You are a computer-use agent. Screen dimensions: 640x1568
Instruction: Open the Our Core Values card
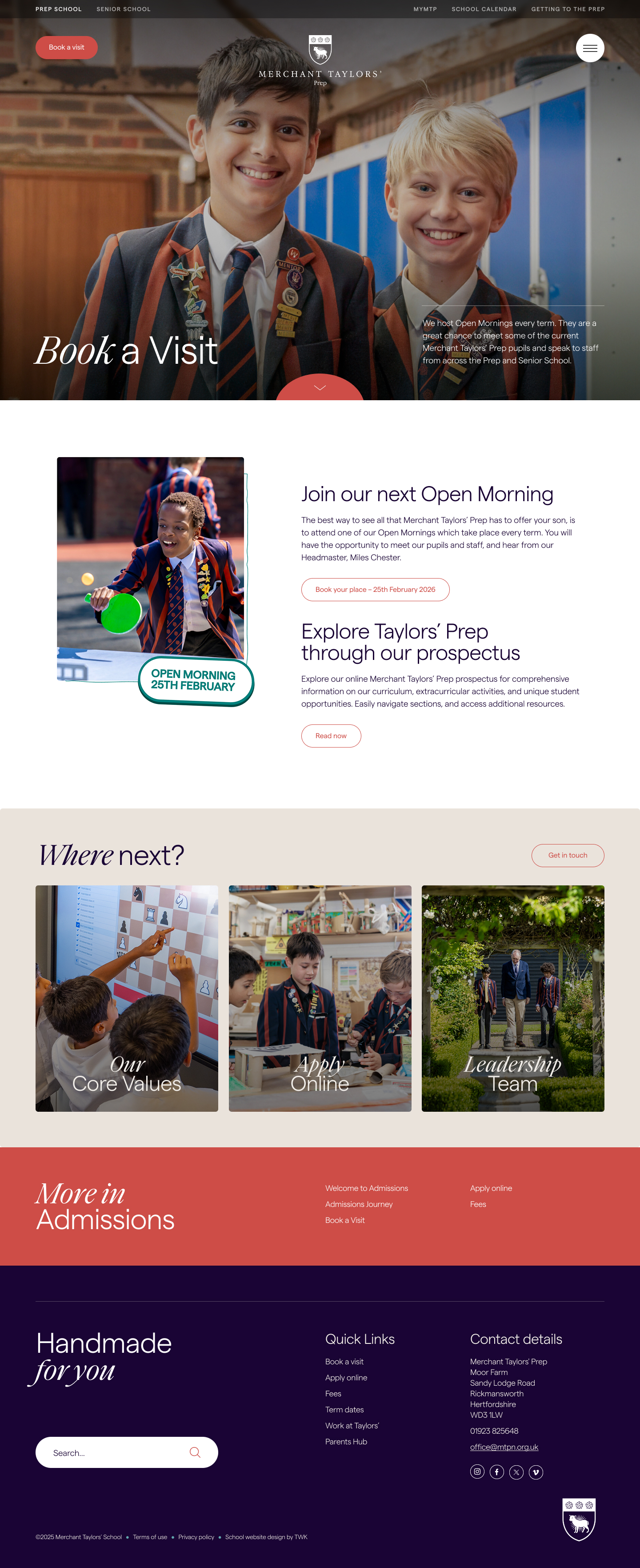tap(127, 998)
